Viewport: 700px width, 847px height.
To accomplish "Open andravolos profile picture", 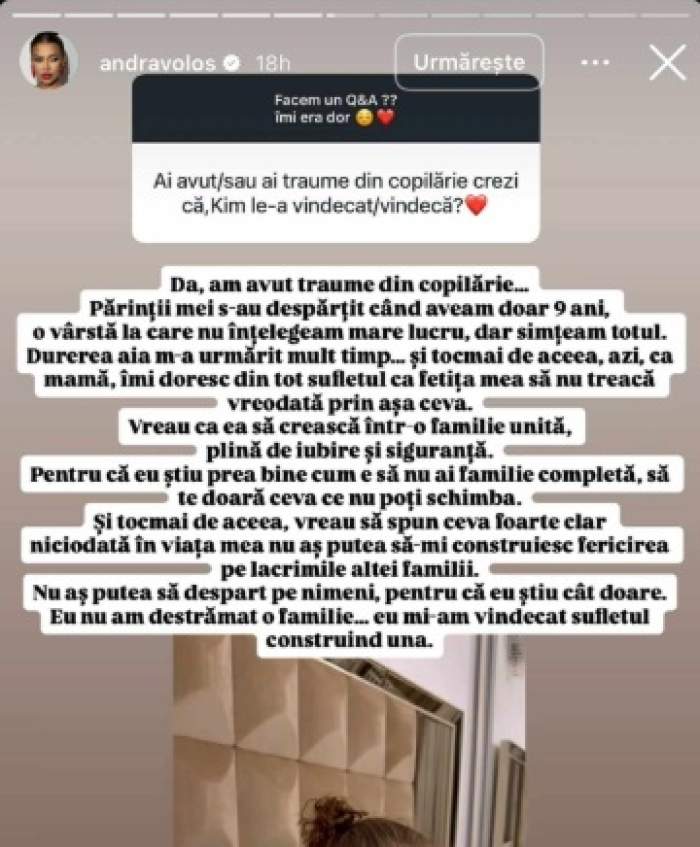I will pyautogui.click(x=49, y=62).
